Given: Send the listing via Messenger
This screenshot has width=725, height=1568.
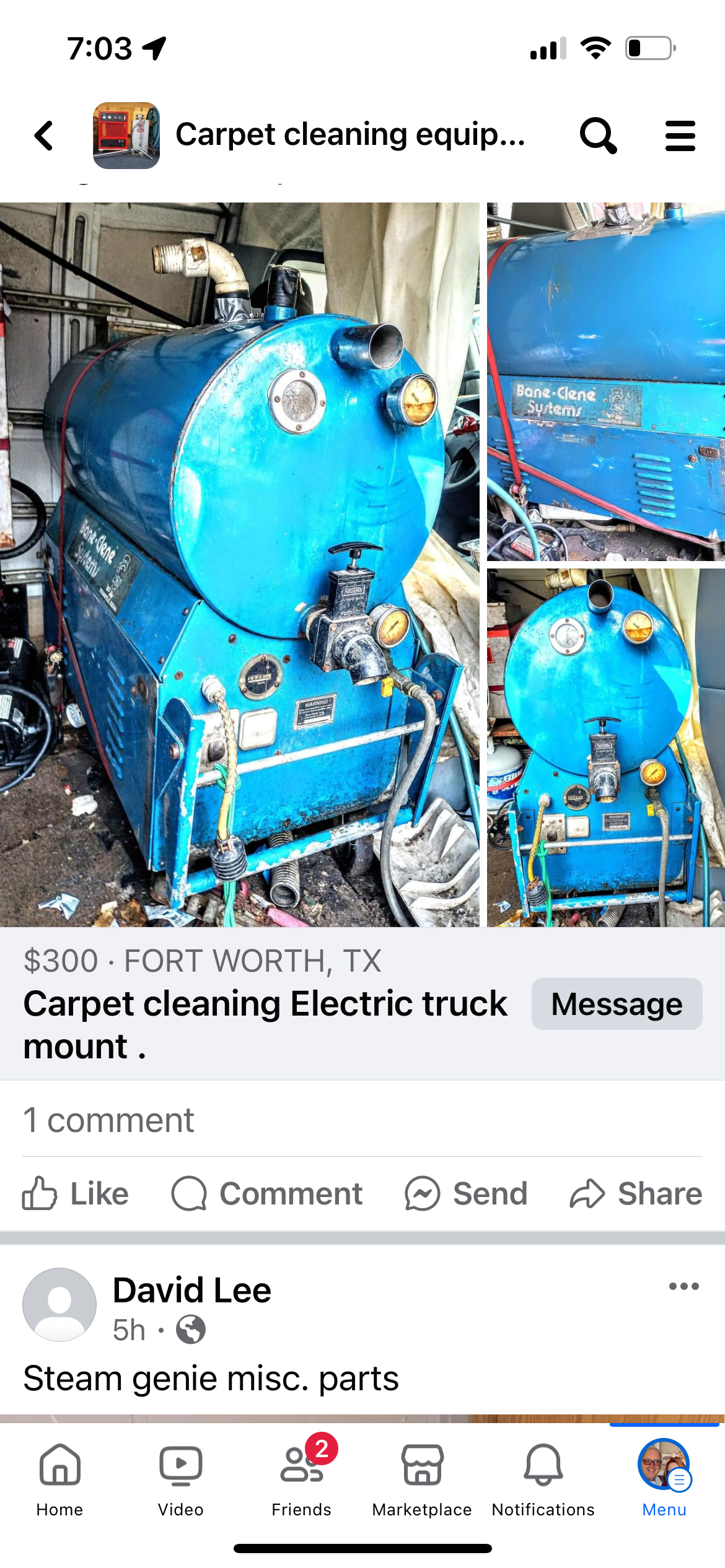Looking at the screenshot, I should pyautogui.click(x=465, y=1193).
